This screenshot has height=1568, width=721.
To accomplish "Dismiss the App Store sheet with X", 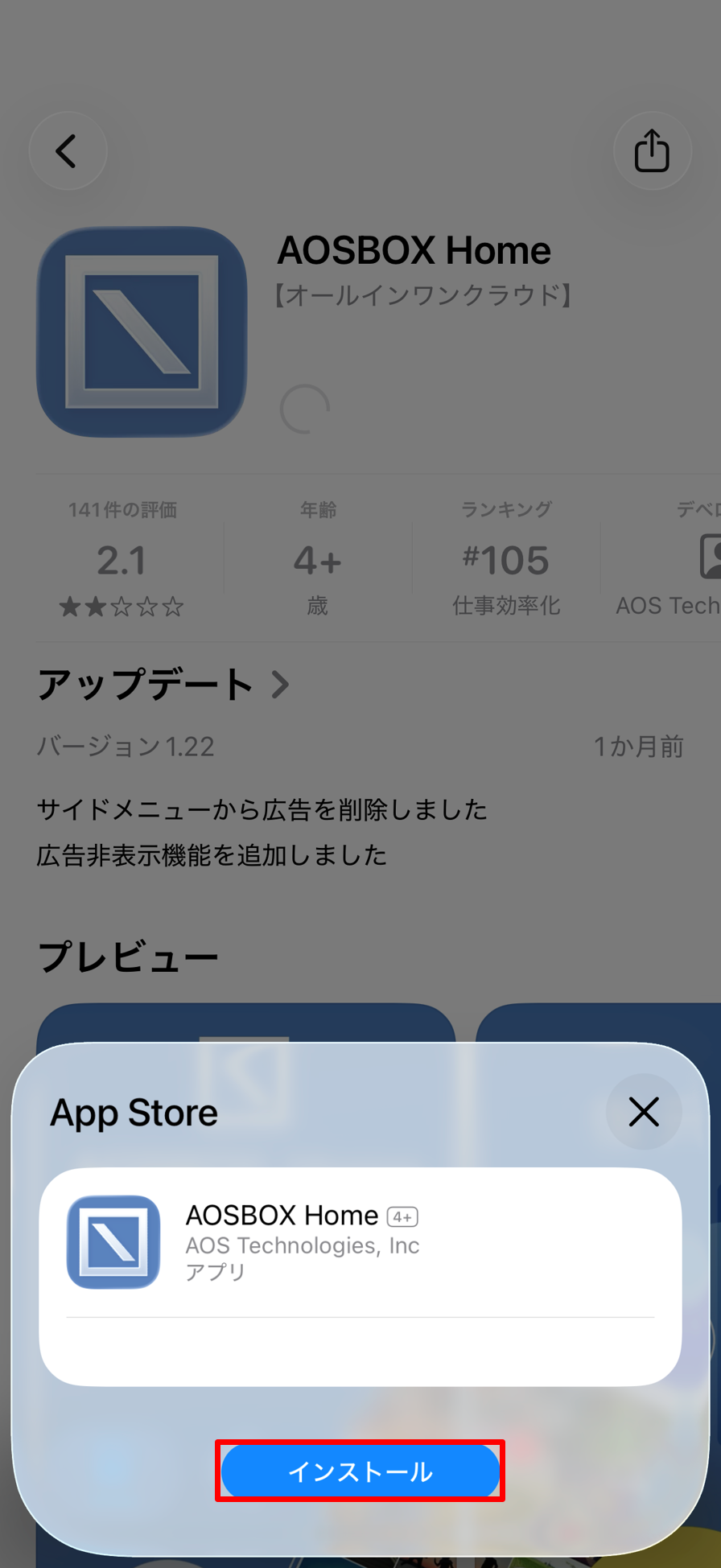I will (643, 1112).
